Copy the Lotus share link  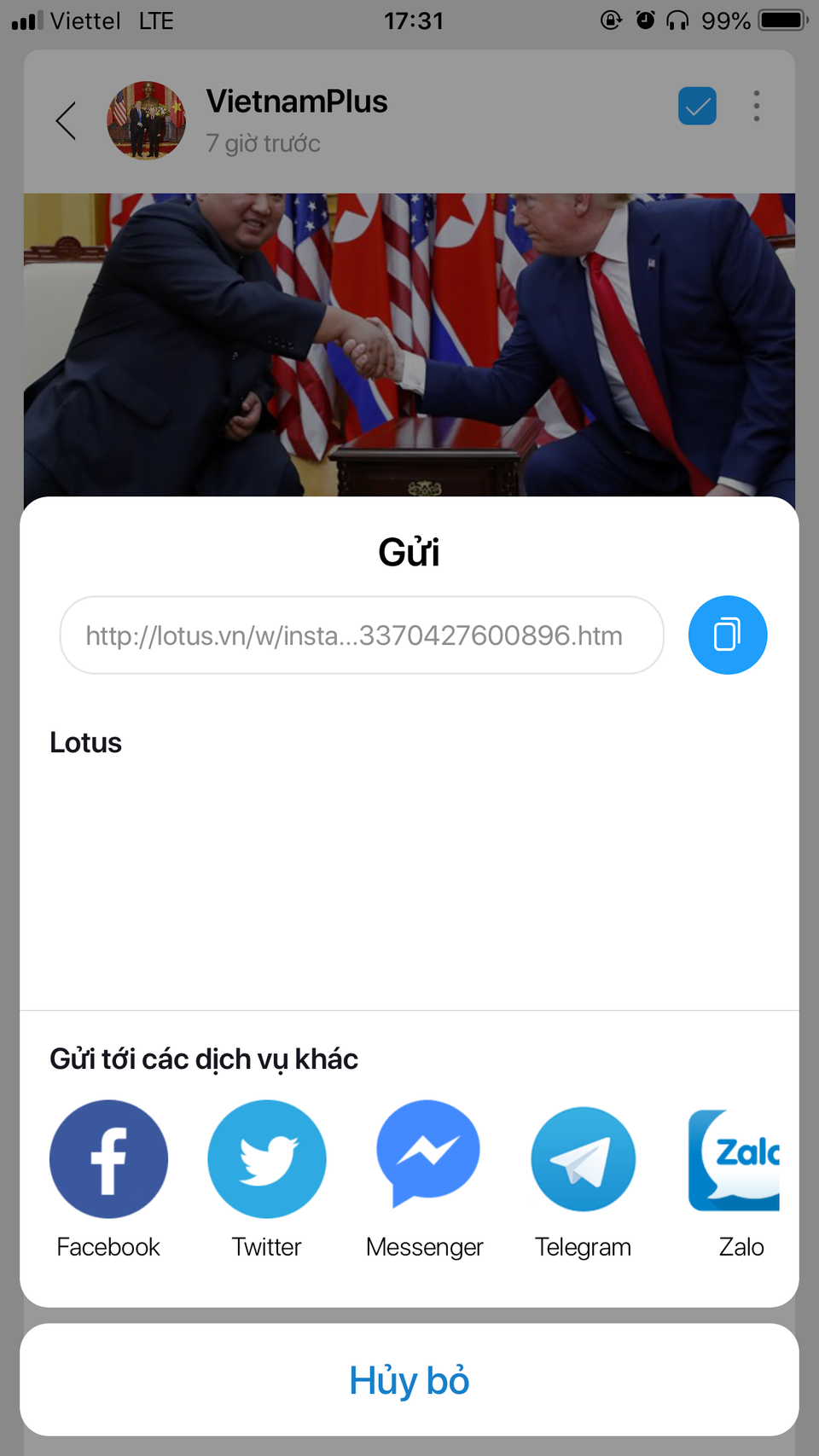727,635
